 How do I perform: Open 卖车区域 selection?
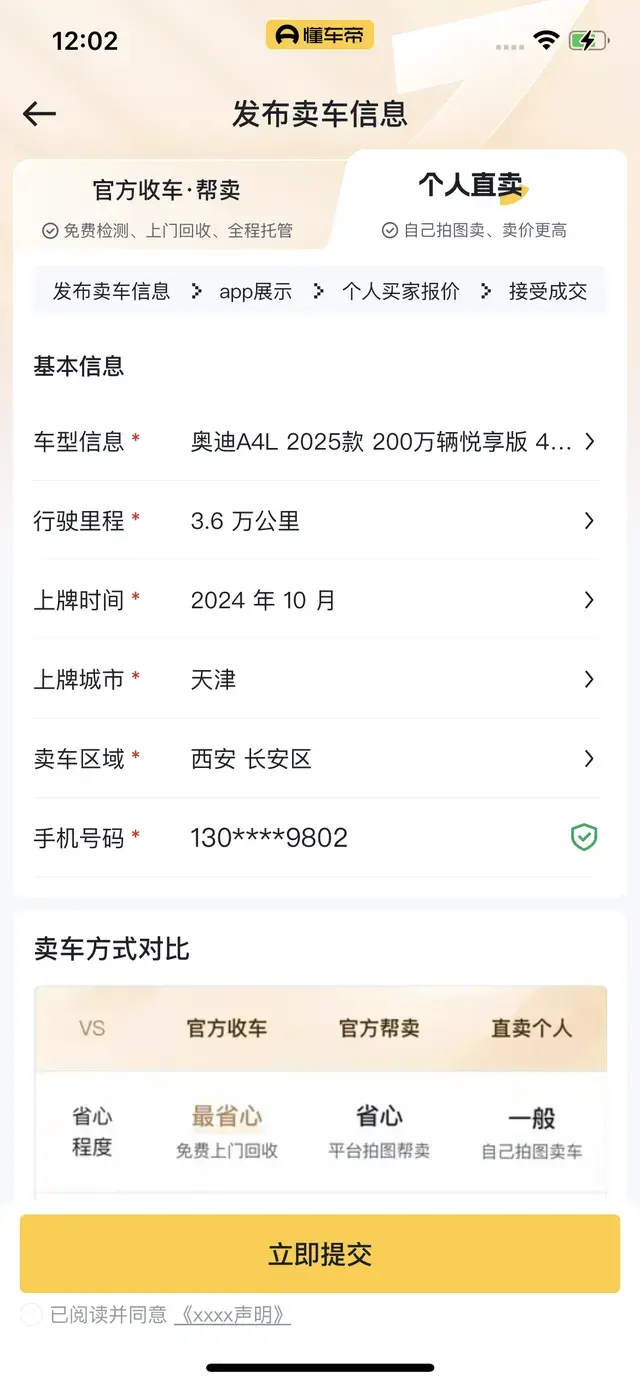click(x=316, y=759)
